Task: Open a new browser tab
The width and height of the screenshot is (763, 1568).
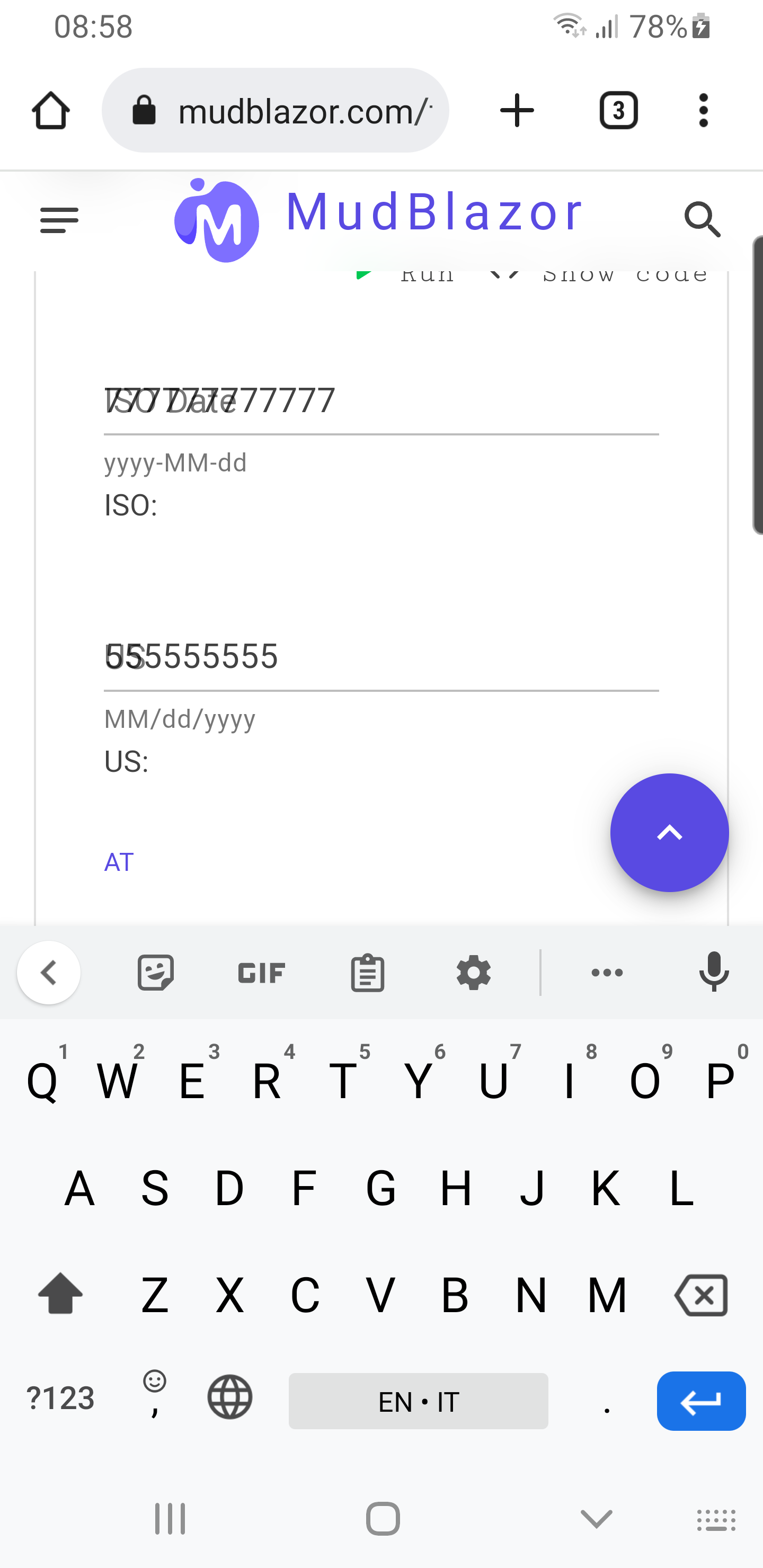Action: point(517,110)
